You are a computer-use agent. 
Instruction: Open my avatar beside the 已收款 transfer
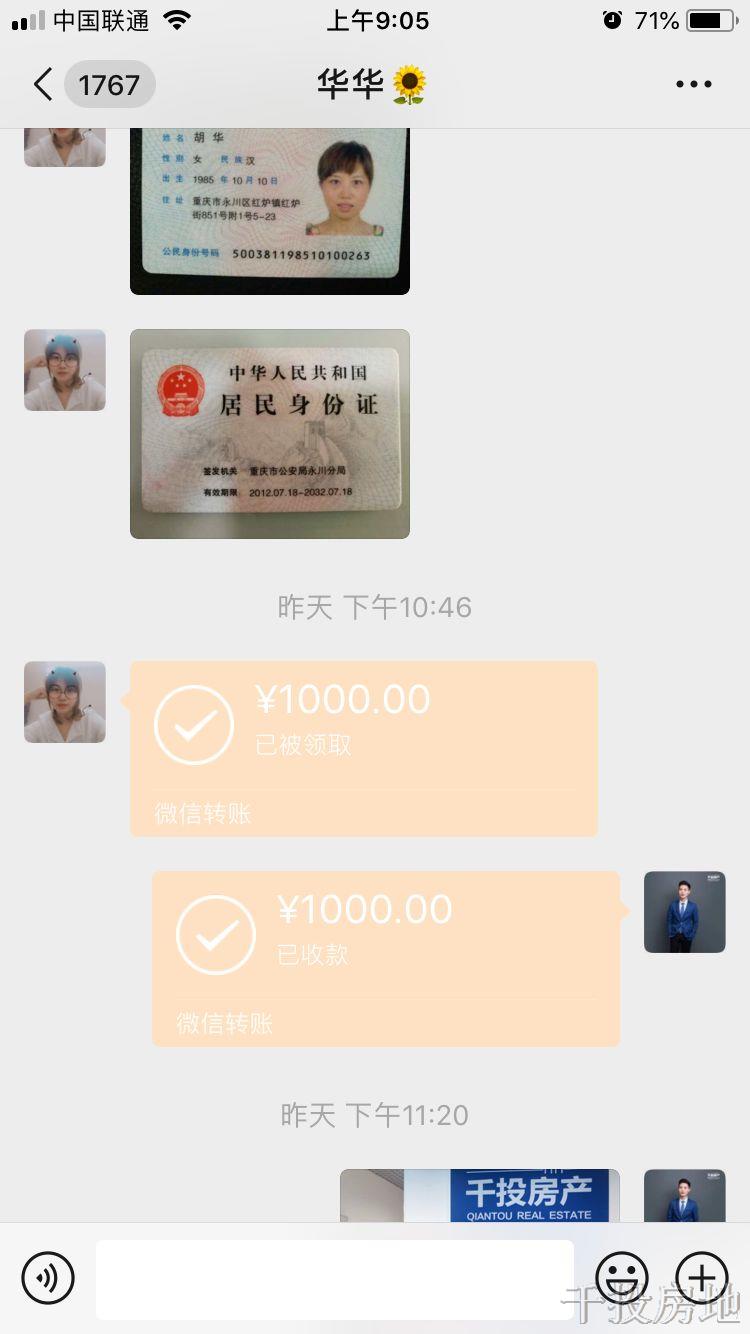(x=685, y=912)
